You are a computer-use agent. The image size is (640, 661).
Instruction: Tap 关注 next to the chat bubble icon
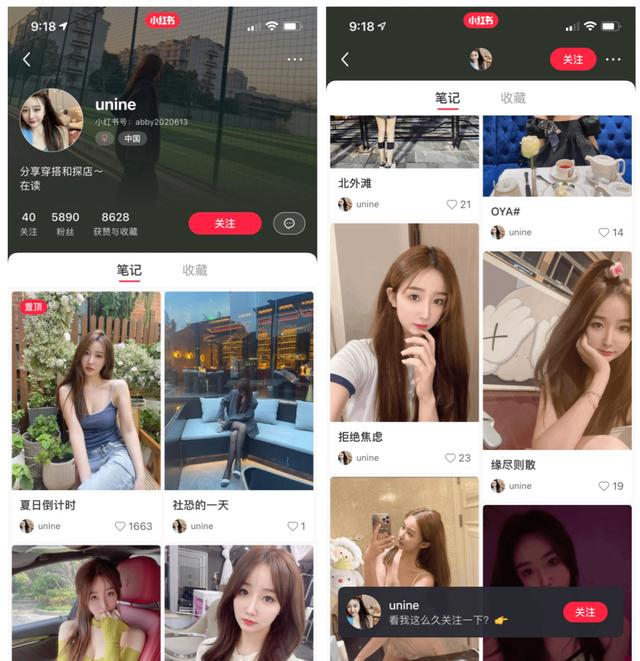coord(225,223)
